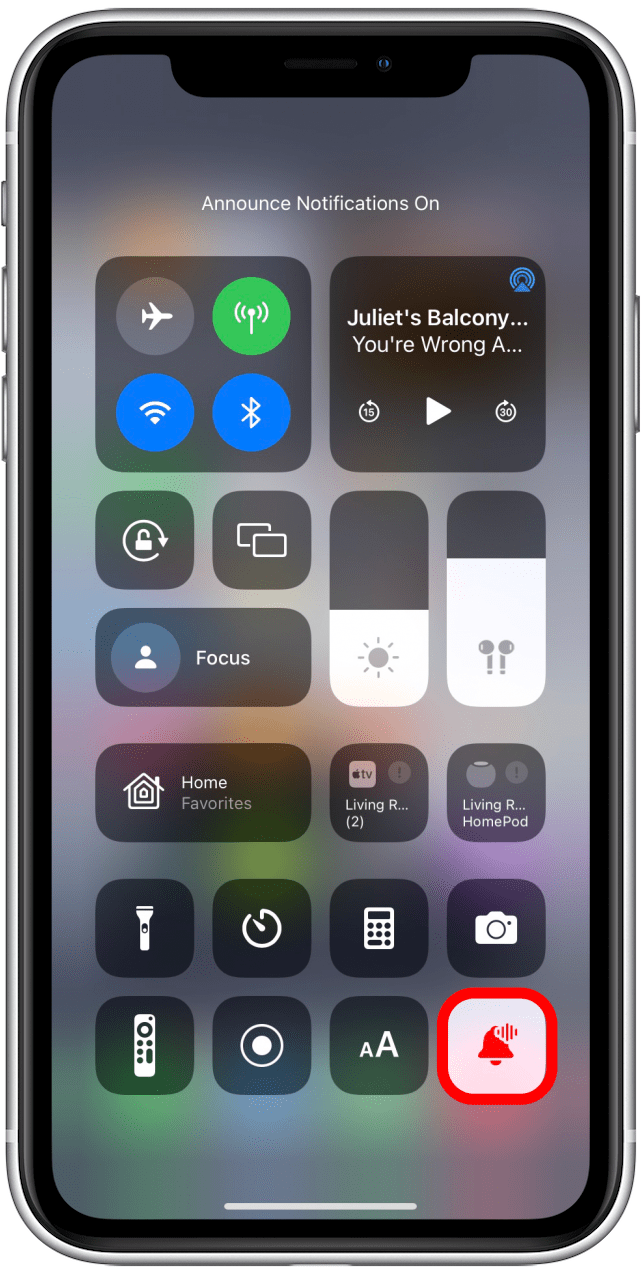Select the Living Room Apple TV tile
Screen dimensions: 642x1274
click(x=379, y=792)
